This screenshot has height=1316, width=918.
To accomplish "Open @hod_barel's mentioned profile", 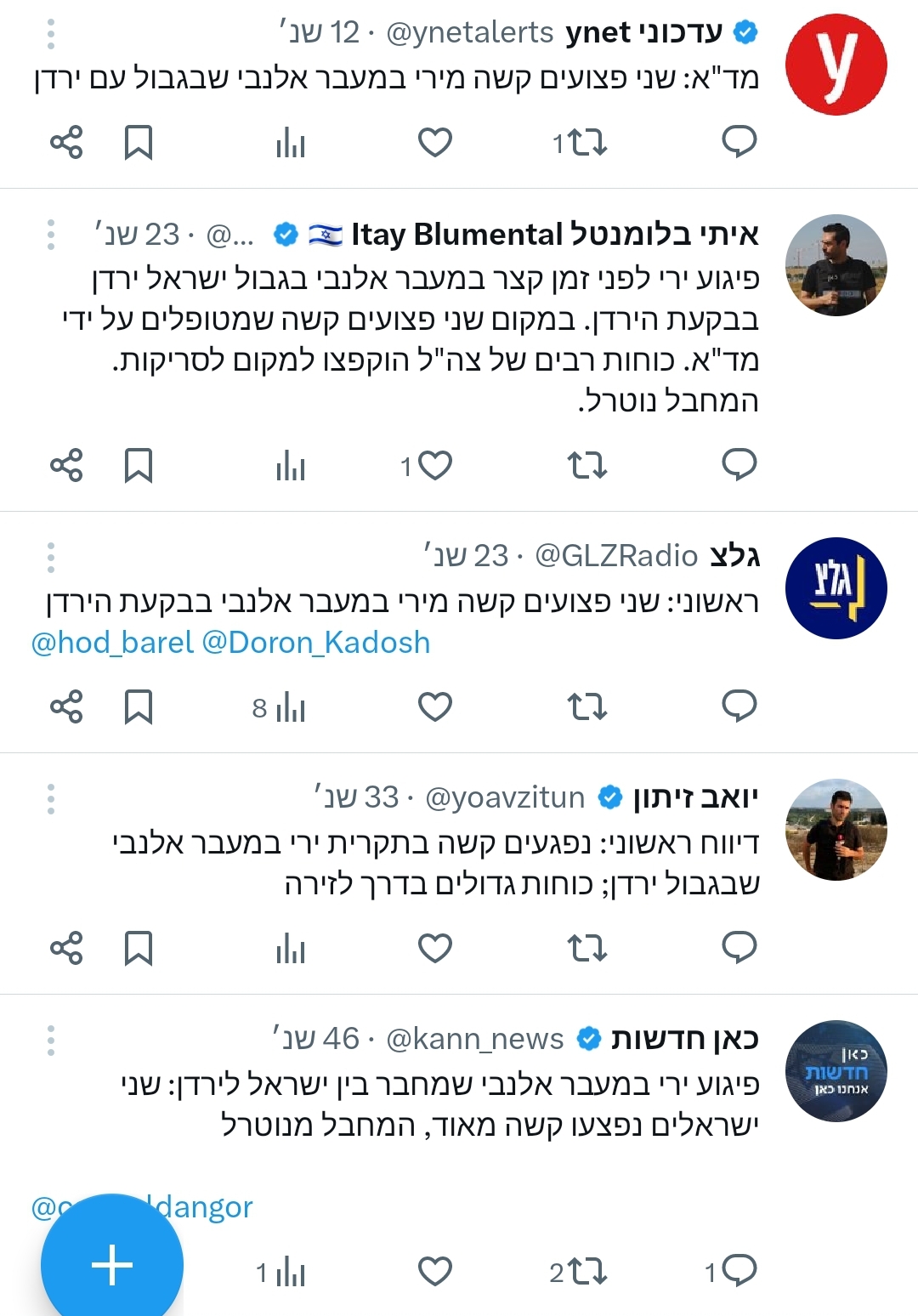I will [x=110, y=644].
